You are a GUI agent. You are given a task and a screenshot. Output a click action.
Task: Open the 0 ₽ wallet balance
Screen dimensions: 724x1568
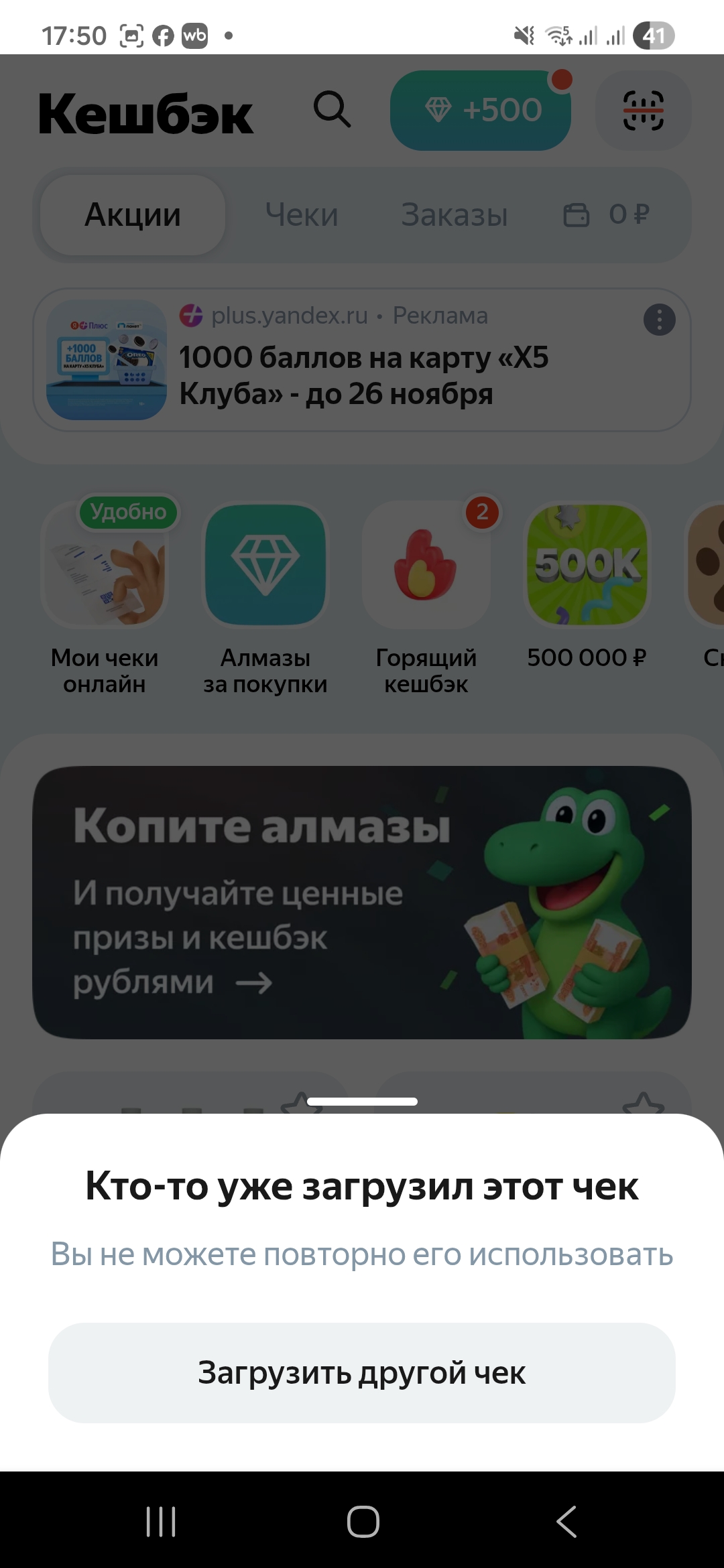[607, 215]
